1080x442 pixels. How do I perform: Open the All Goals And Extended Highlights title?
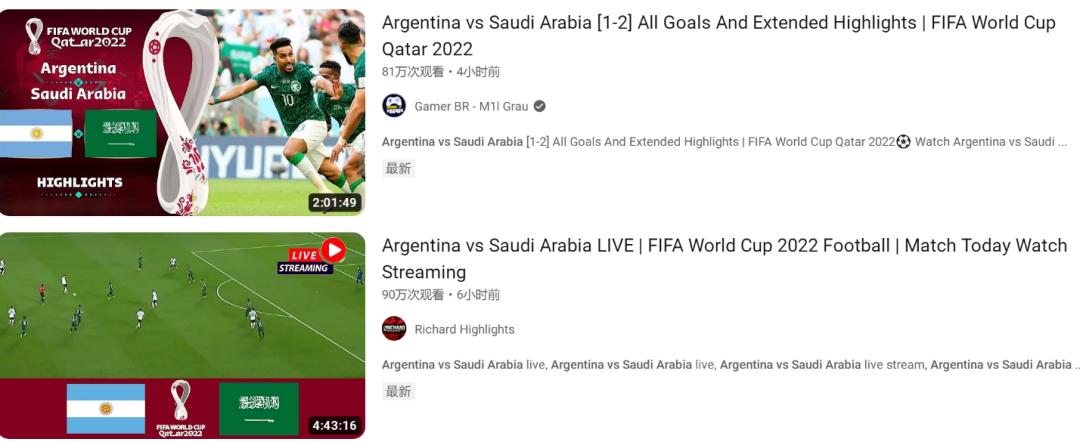[x=718, y=35]
